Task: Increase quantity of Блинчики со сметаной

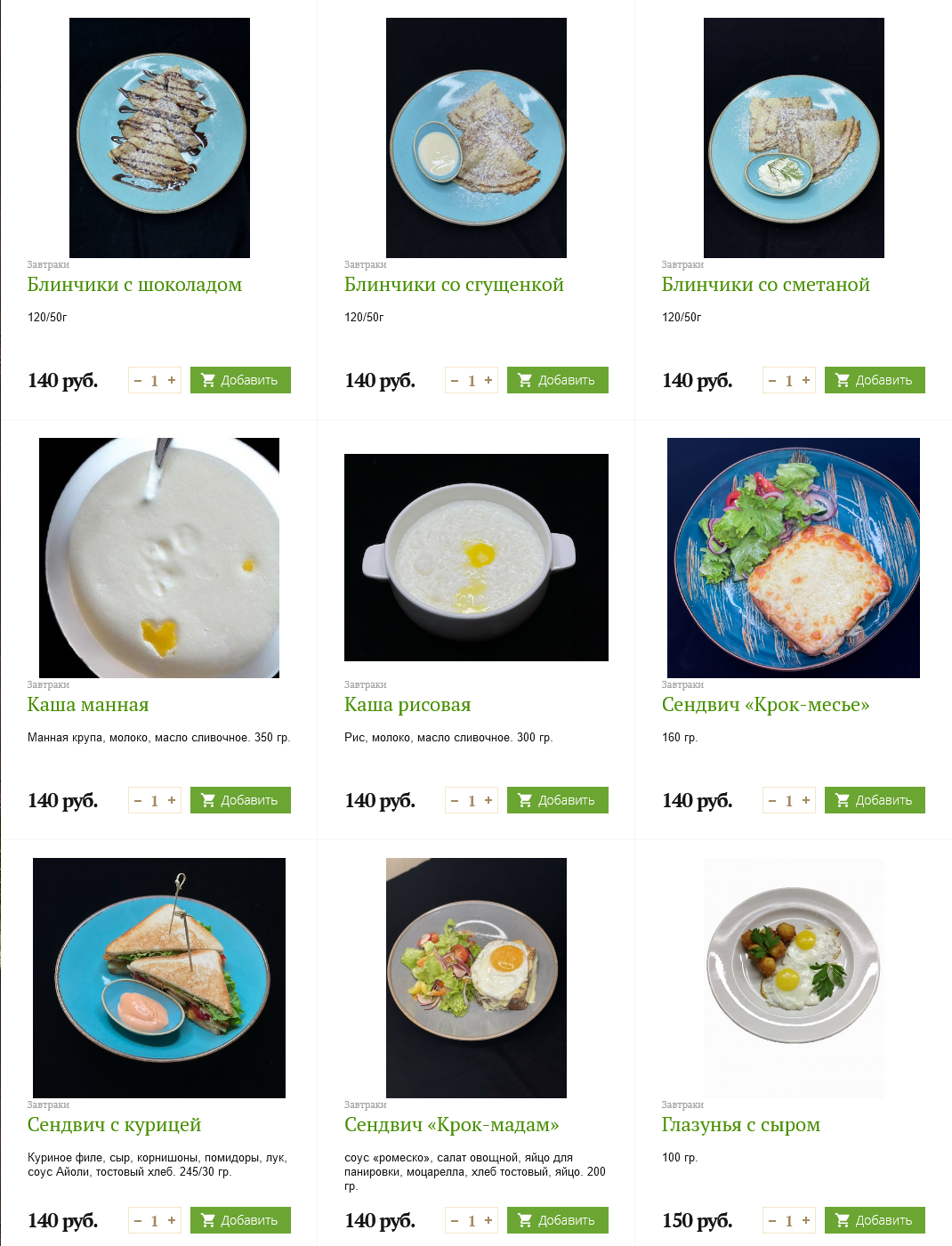Action: 806,380
